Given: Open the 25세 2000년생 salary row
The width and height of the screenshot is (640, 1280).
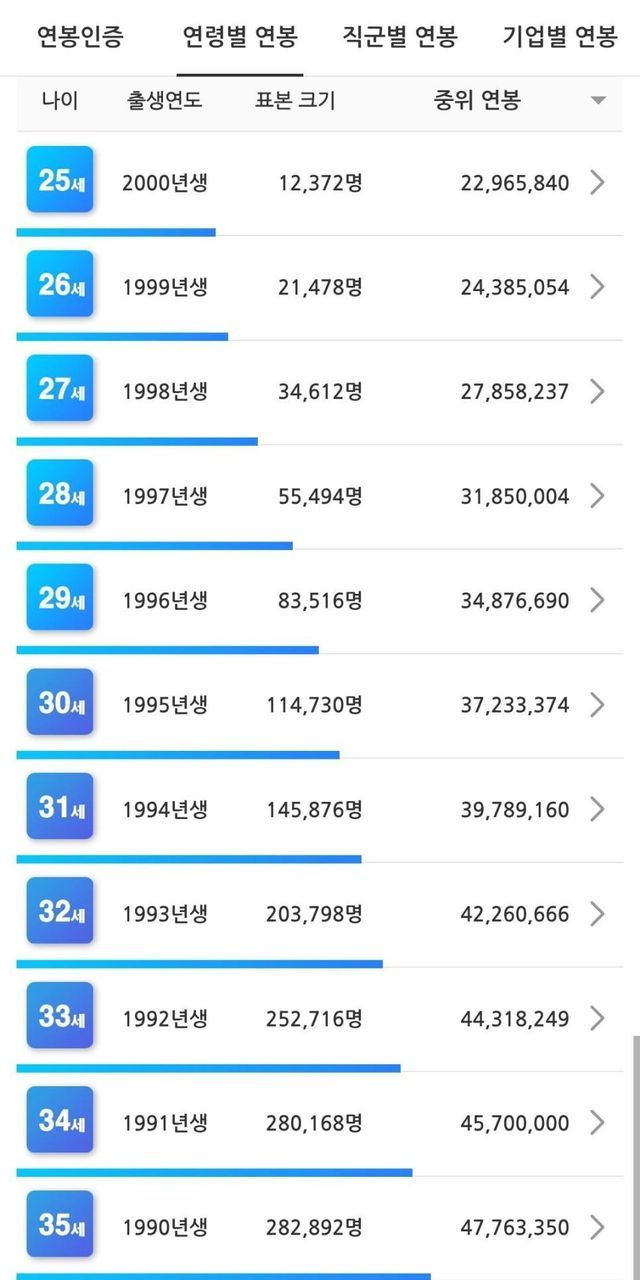Looking at the screenshot, I should coord(320,183).
